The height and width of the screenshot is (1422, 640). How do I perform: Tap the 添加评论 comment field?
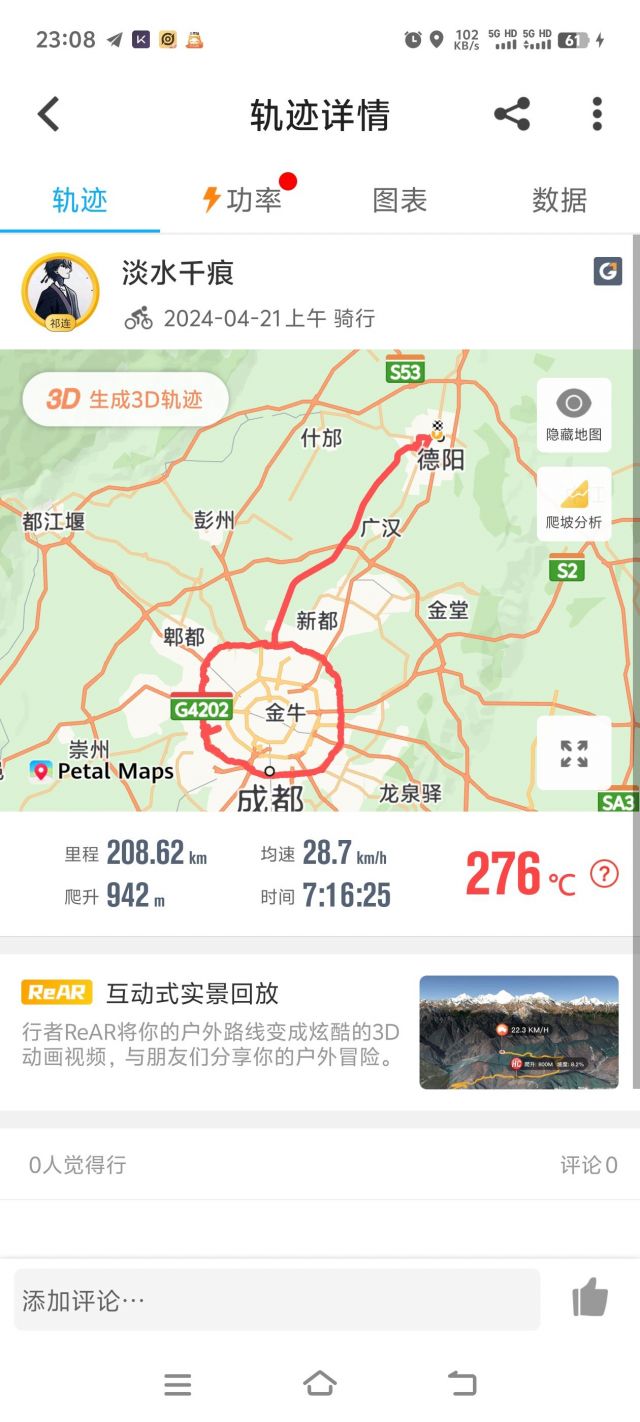click(277, 1300)
